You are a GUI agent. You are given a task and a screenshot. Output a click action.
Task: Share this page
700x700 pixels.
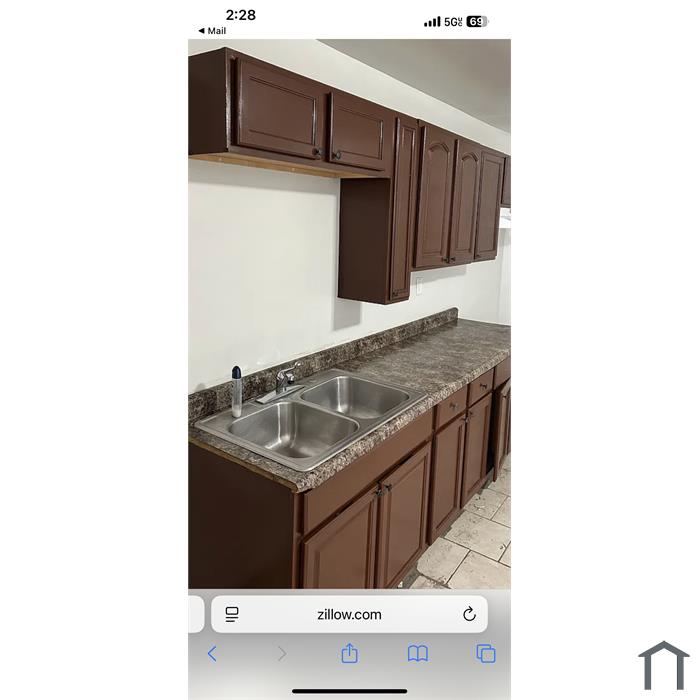click(x=349, y=653)
